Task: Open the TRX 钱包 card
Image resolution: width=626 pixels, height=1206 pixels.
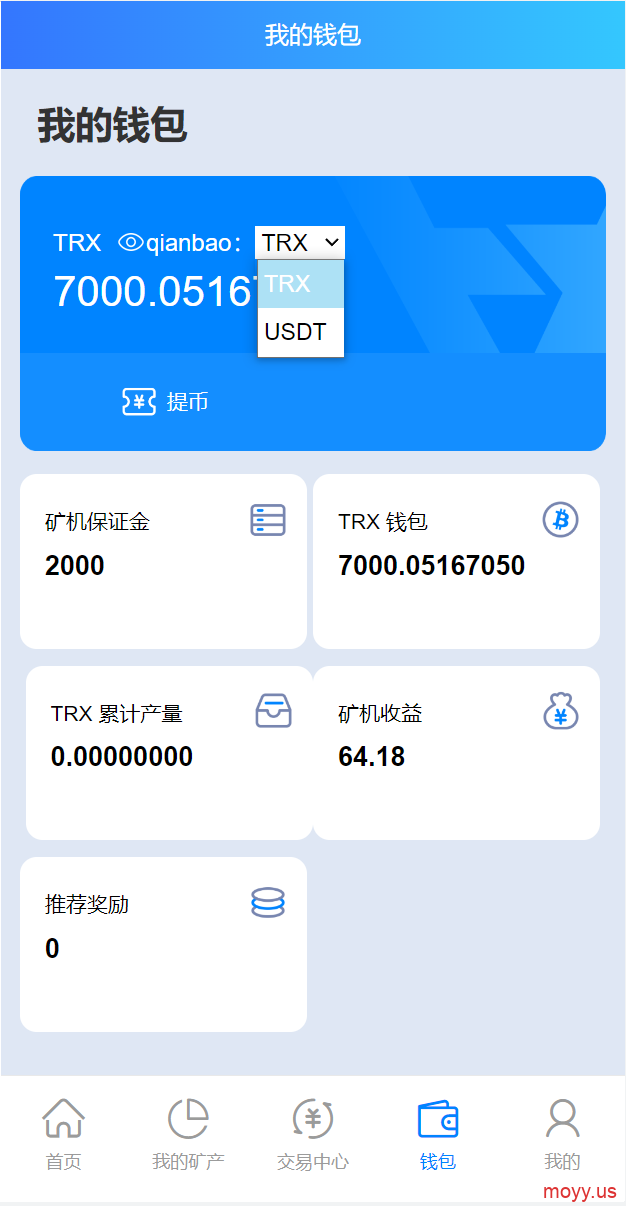Action: 456,561
